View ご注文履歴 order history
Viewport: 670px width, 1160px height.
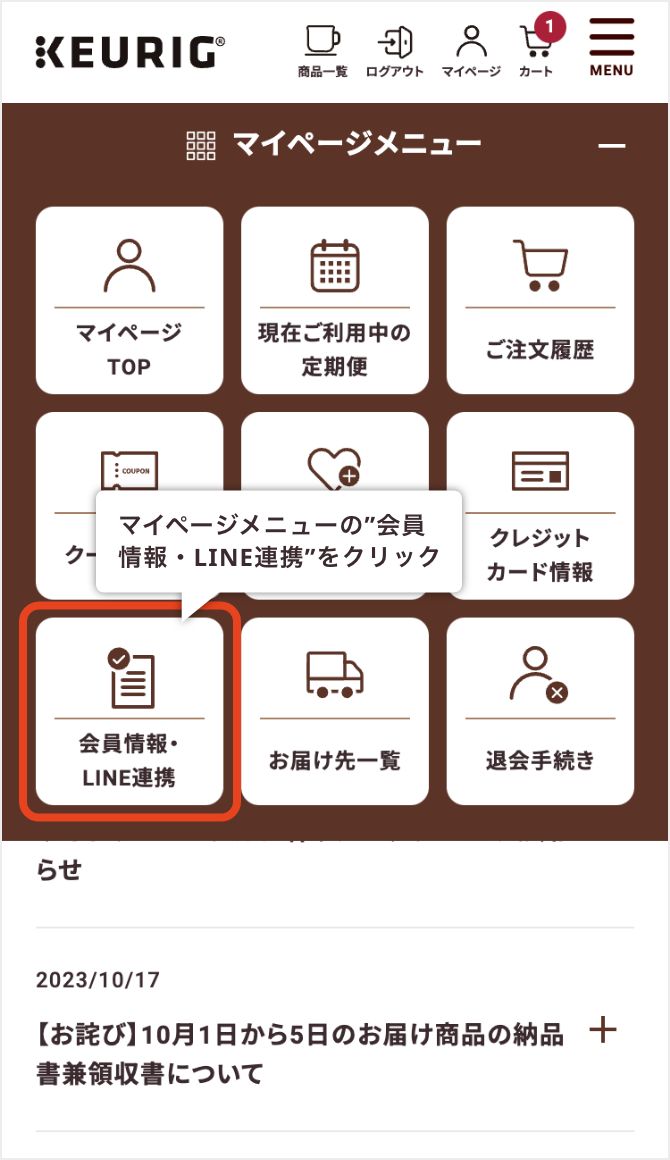pos(540,300)
